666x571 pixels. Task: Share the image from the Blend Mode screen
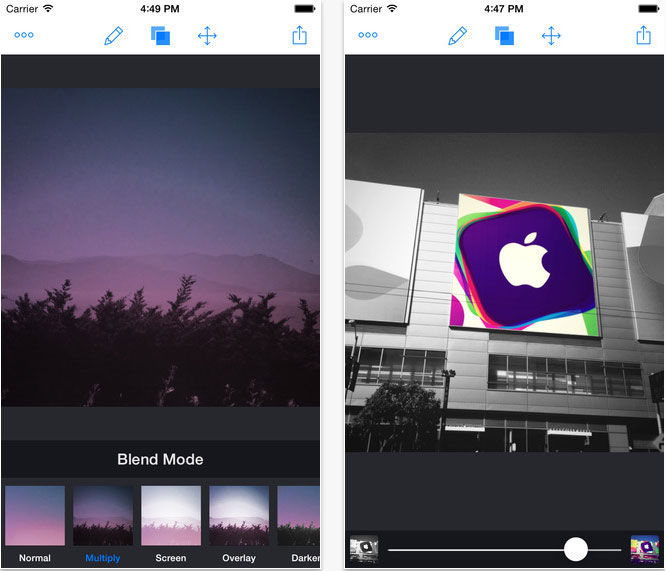[299, 35]
